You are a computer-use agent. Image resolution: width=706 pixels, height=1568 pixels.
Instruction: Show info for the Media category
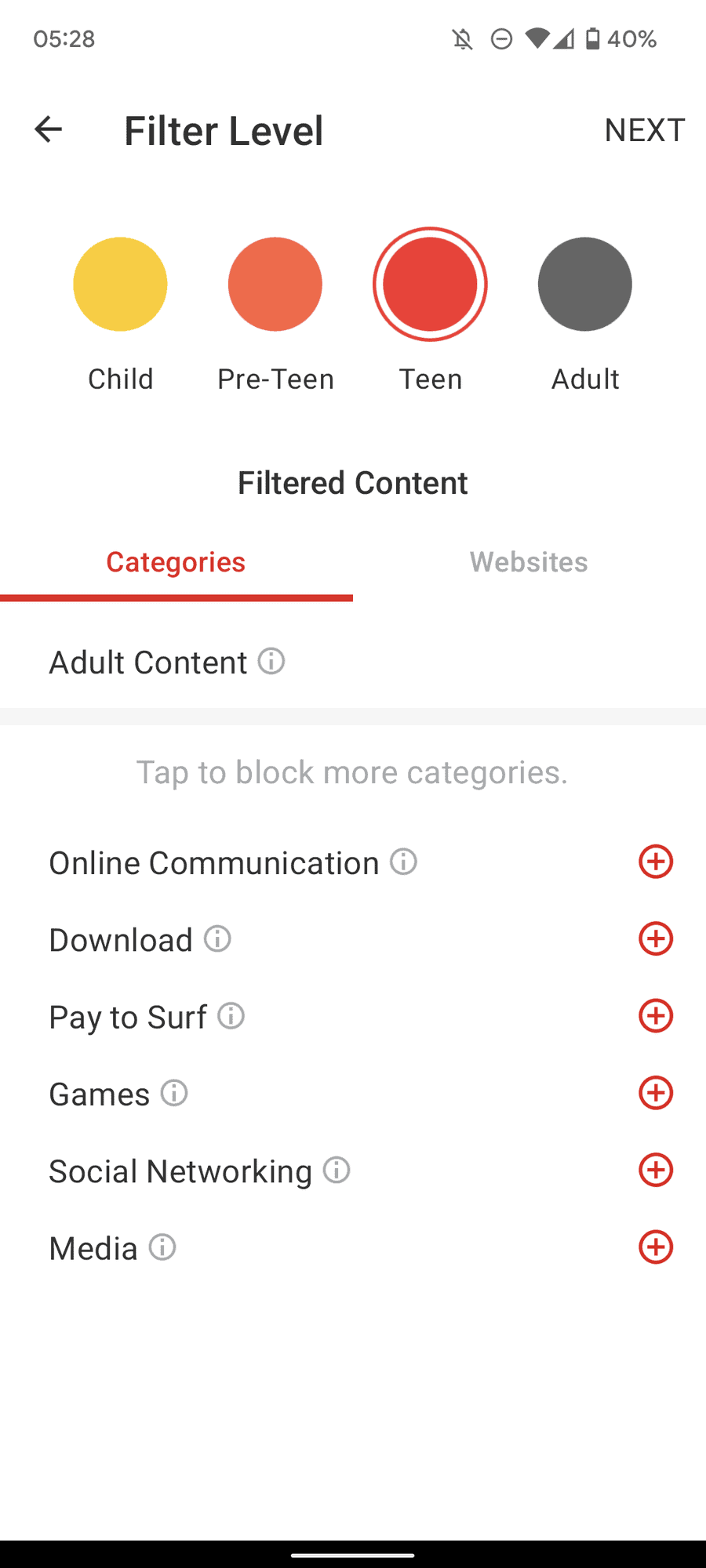click(162, 1247)
